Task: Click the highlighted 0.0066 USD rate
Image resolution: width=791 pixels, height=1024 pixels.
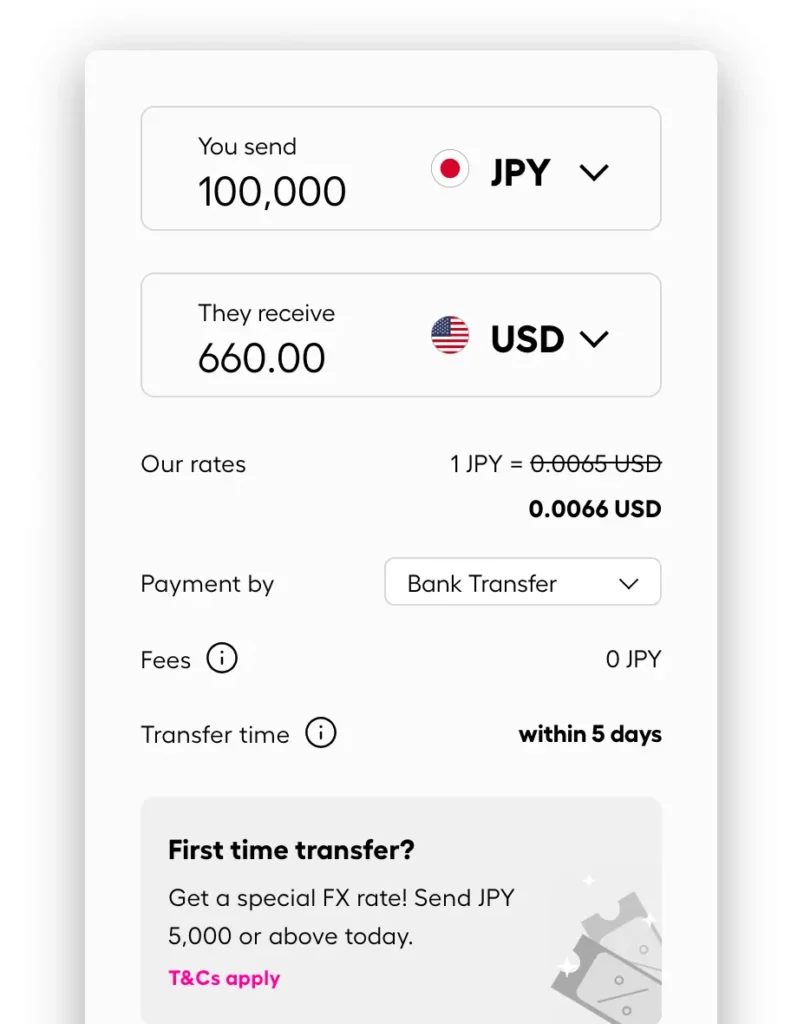Action: tap(594, 508)
